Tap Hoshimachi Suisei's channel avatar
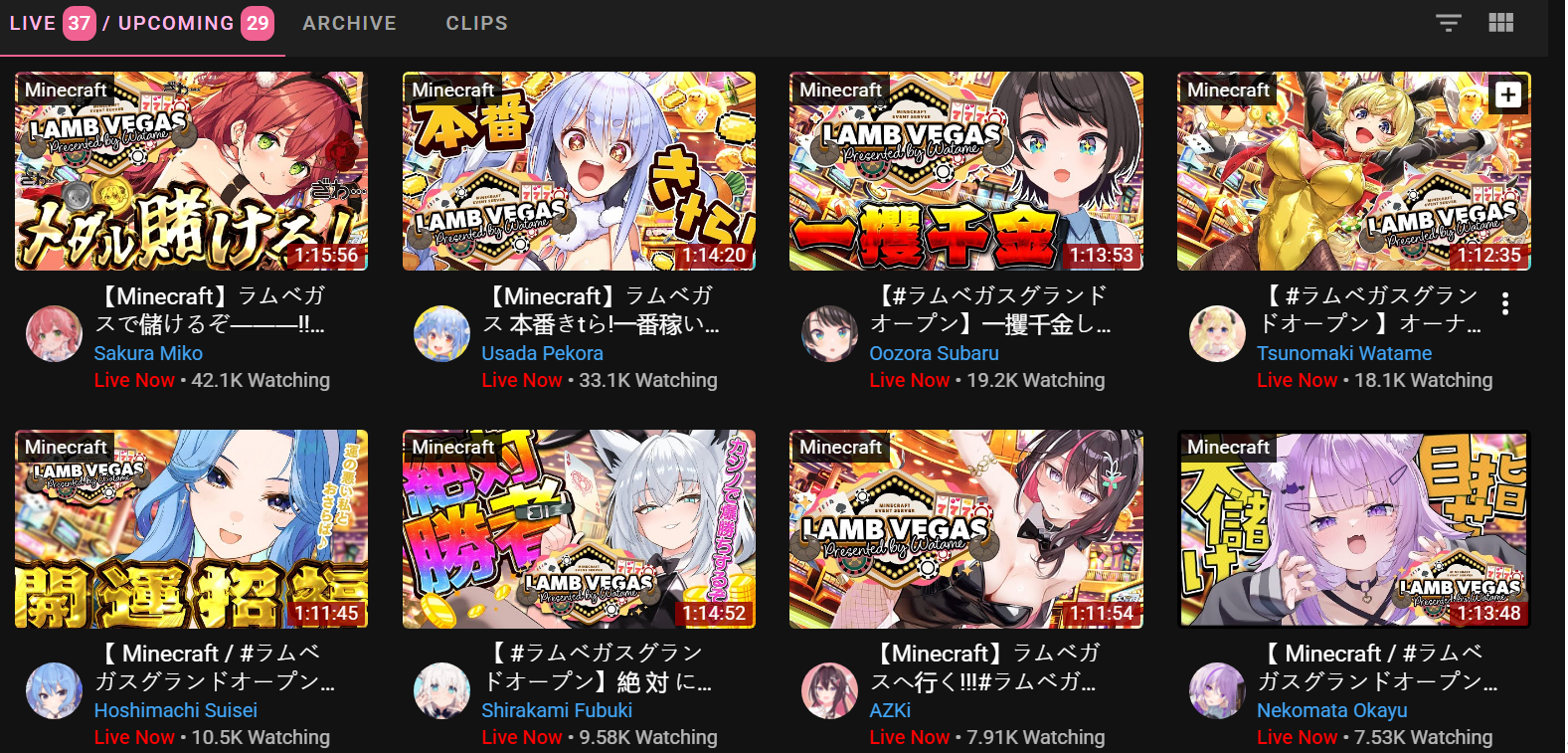Screen dimensions: 1568x753 coord(54,691)
